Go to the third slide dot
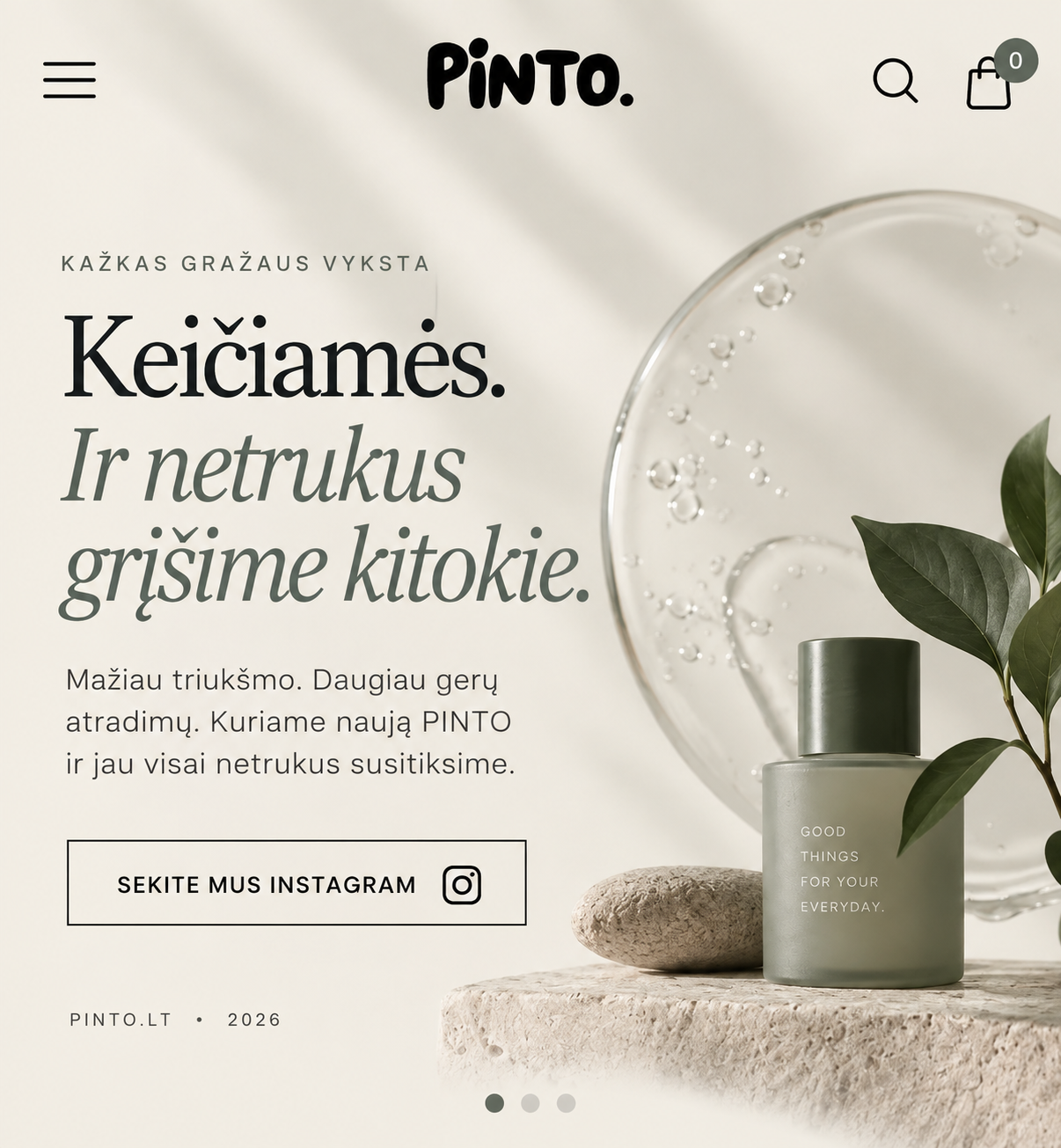This screenshot has width=1061, height=1148. point(566,1103)
